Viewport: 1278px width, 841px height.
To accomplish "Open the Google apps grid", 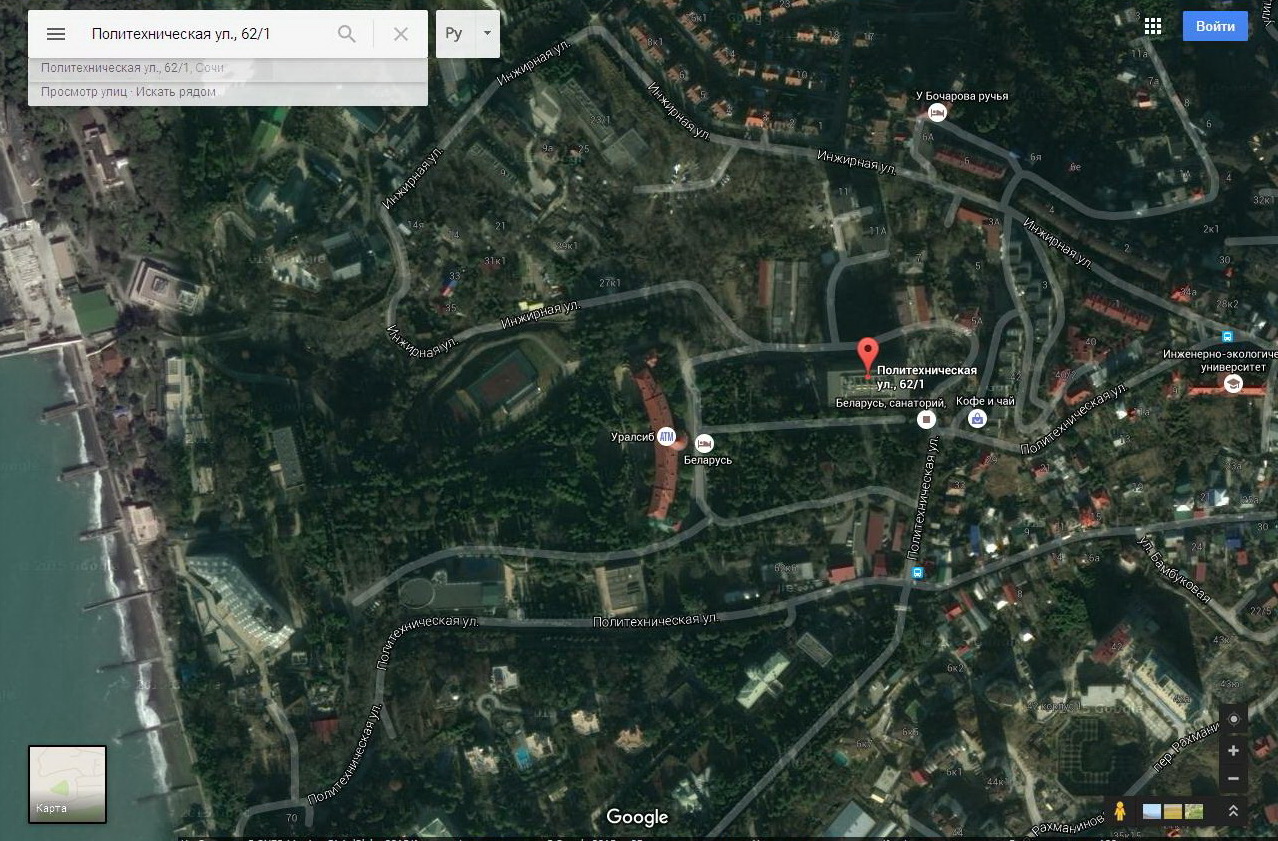I will [1153, 26].
